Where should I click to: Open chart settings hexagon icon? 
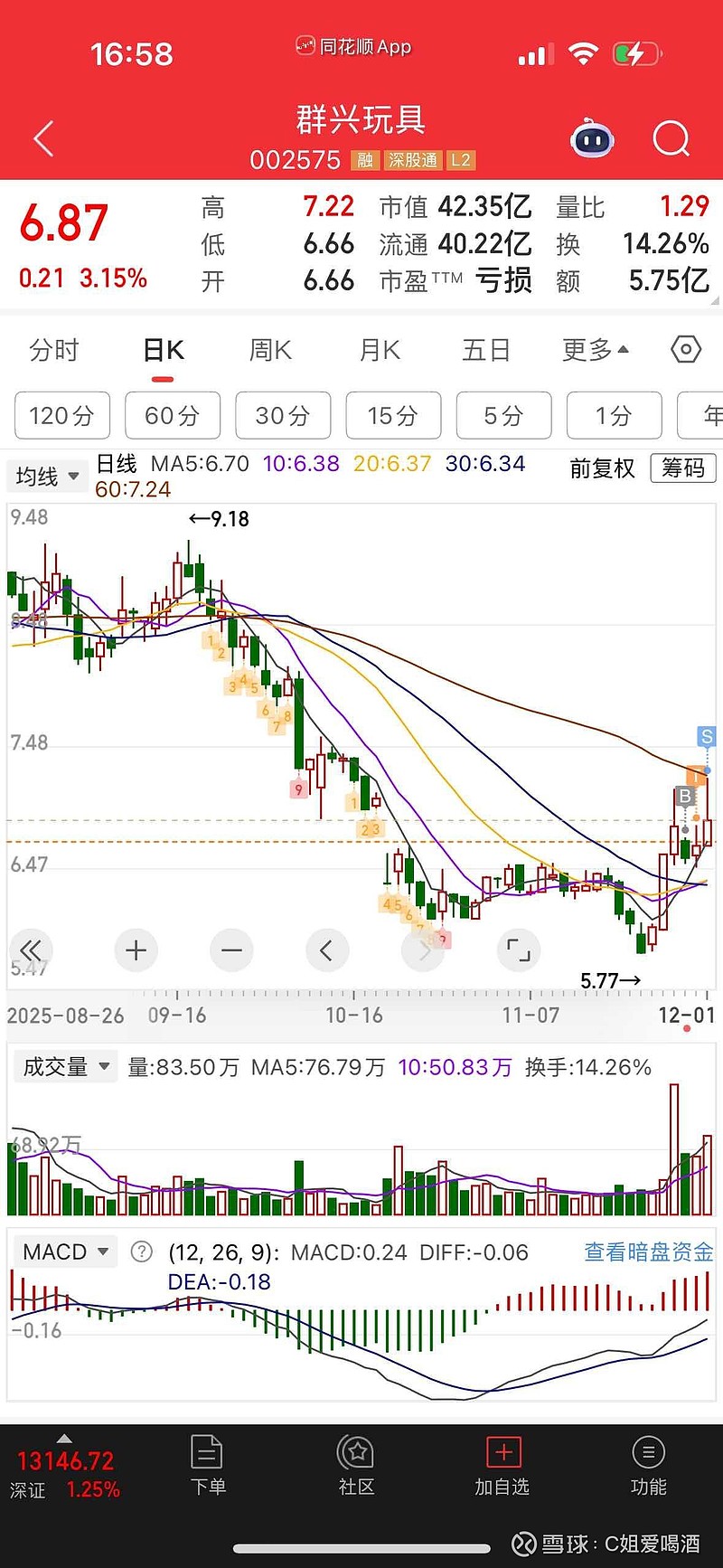686,349
